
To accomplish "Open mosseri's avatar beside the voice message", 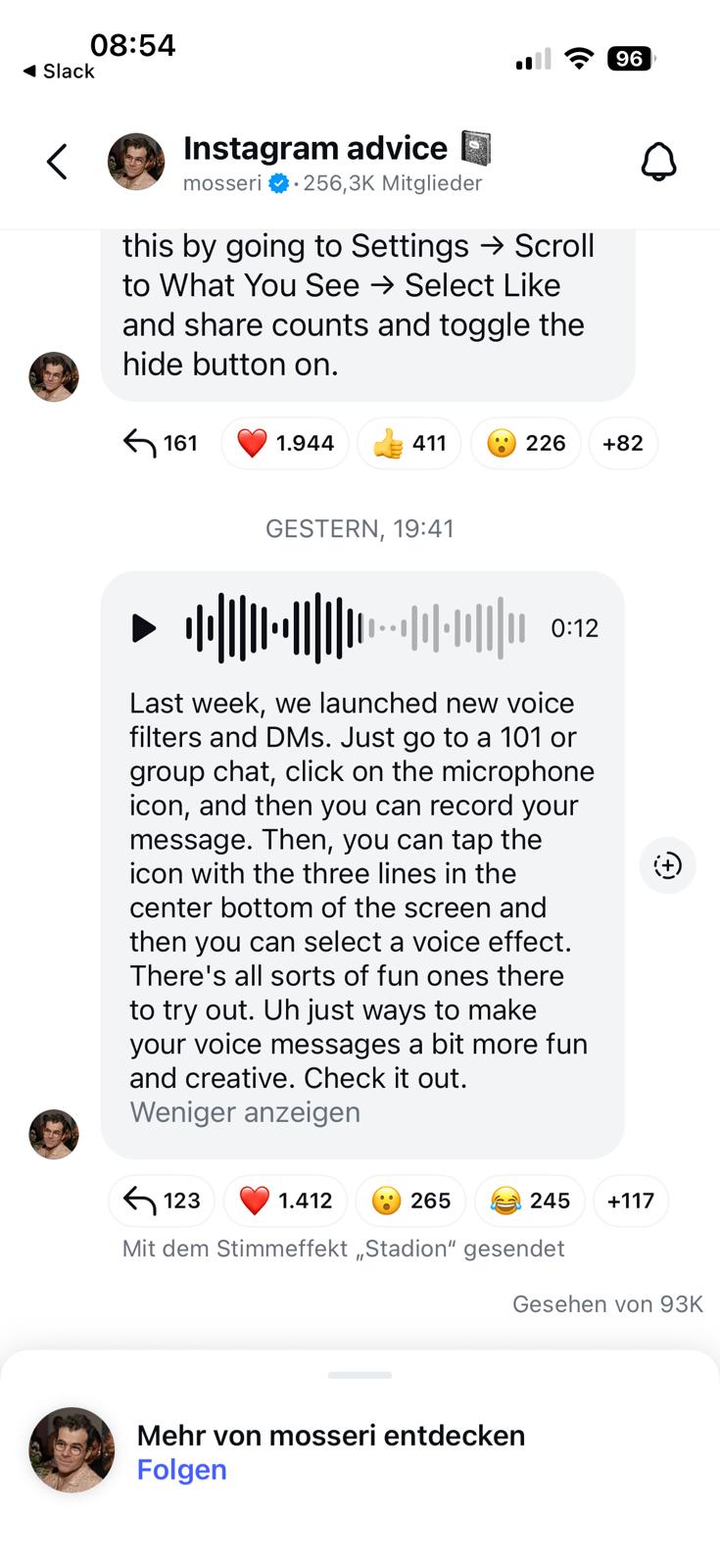I will (54, 1134).
